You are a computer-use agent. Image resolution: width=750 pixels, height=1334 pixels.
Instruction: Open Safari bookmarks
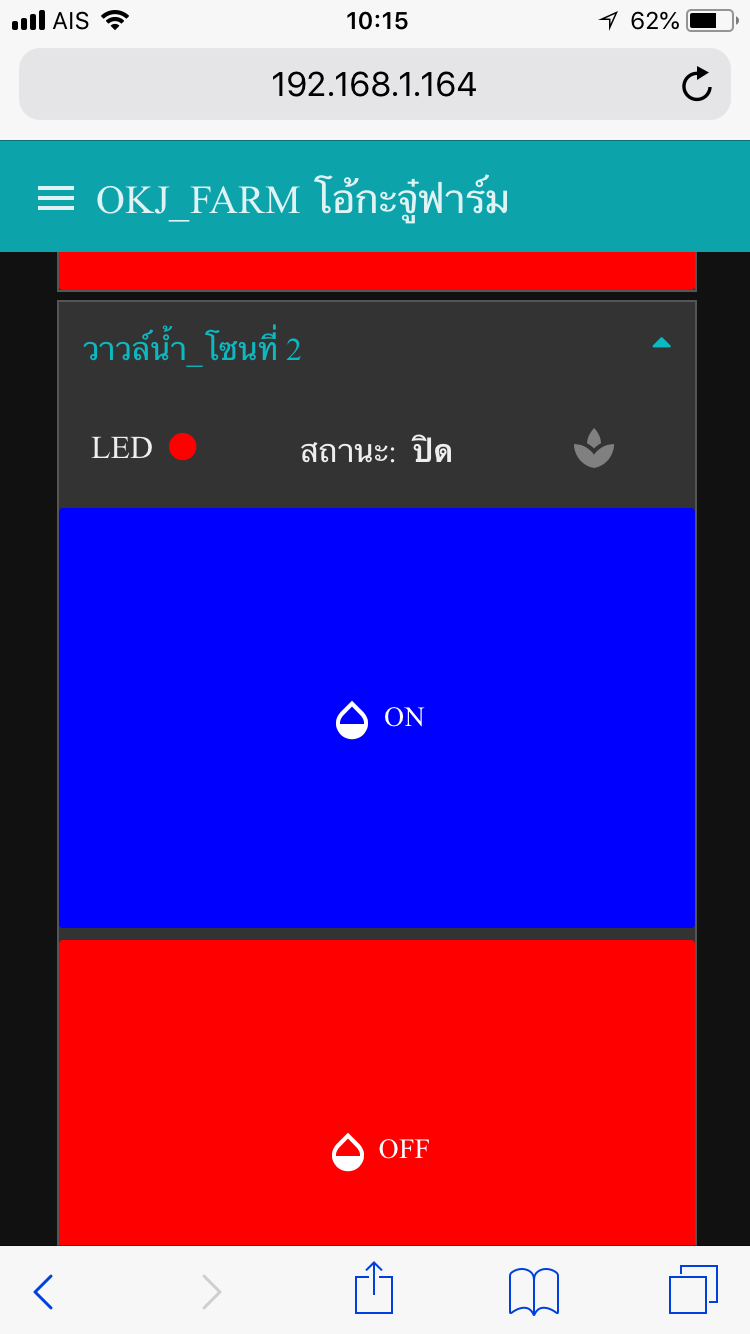[534, 1291]
